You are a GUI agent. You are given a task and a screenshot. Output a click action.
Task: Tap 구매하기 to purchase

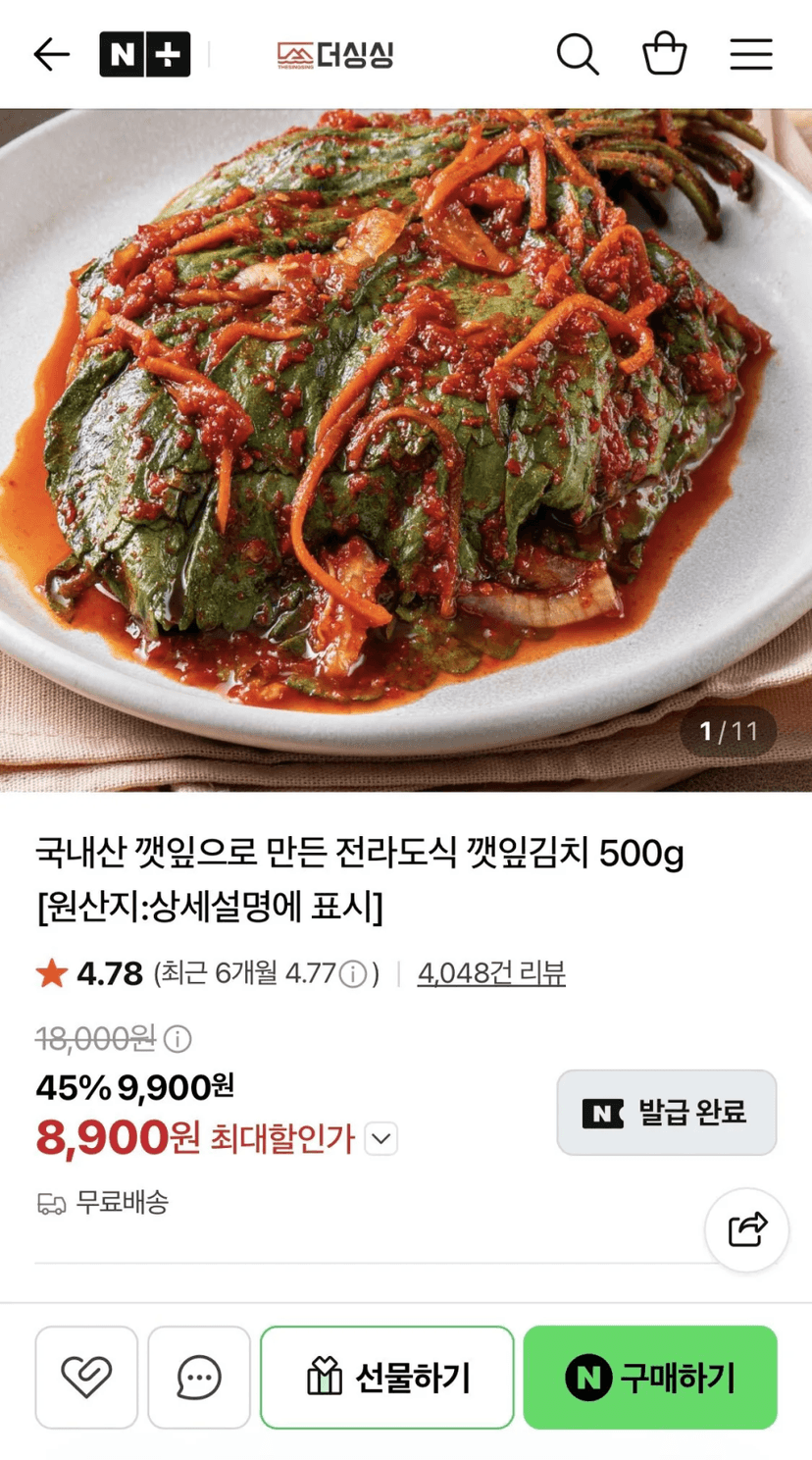[x=650, y=1377]
